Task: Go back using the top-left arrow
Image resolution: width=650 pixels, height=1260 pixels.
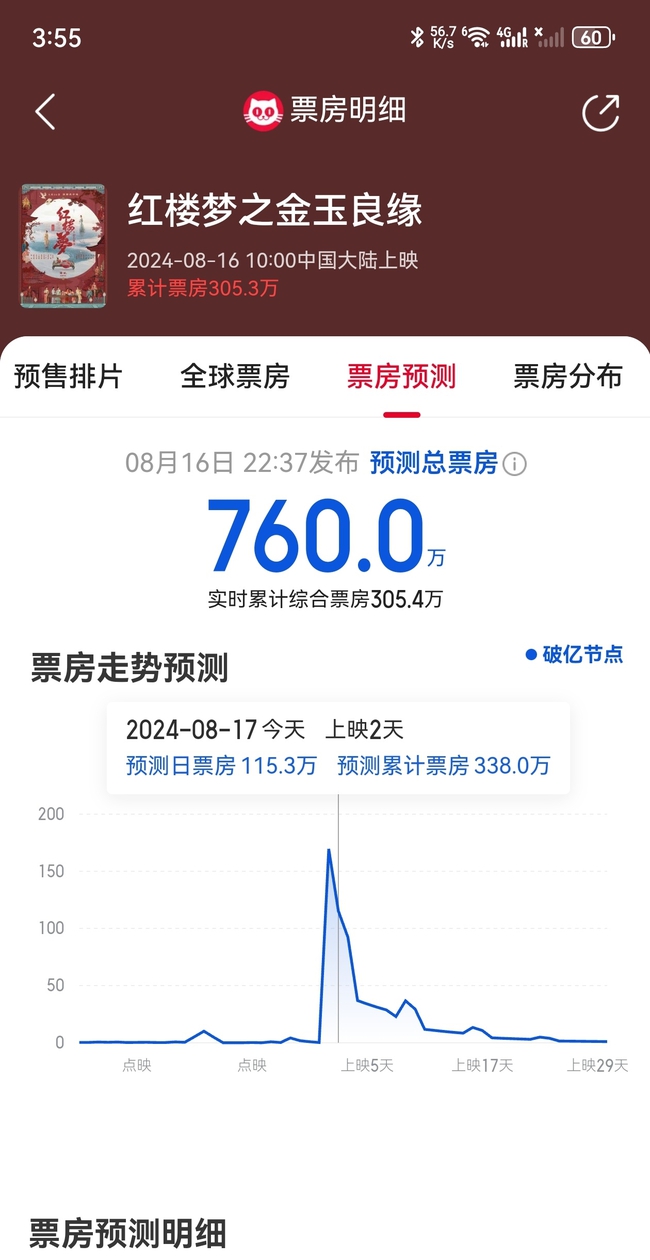Action: [45, 111]
